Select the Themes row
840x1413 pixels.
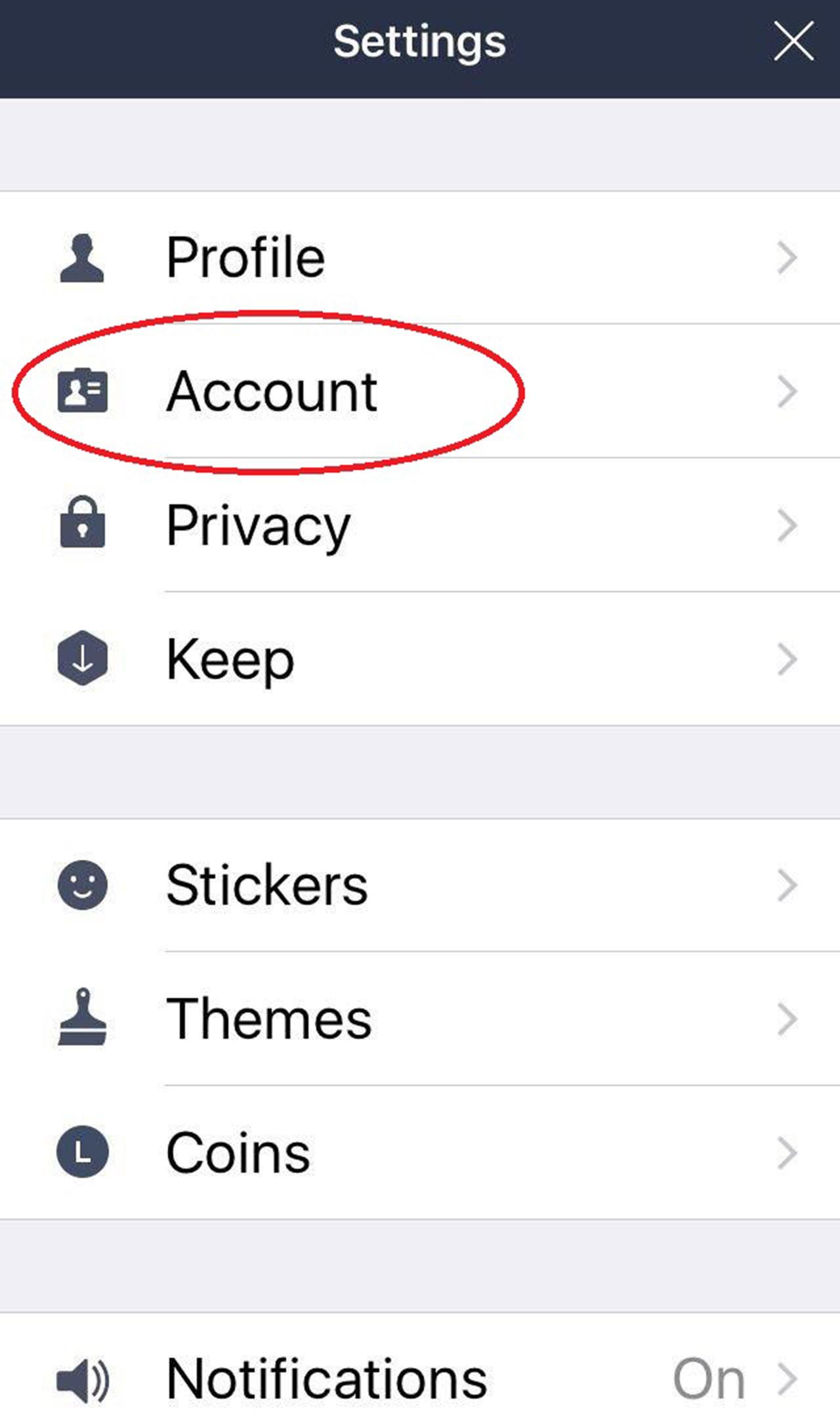click(420, 1019)
